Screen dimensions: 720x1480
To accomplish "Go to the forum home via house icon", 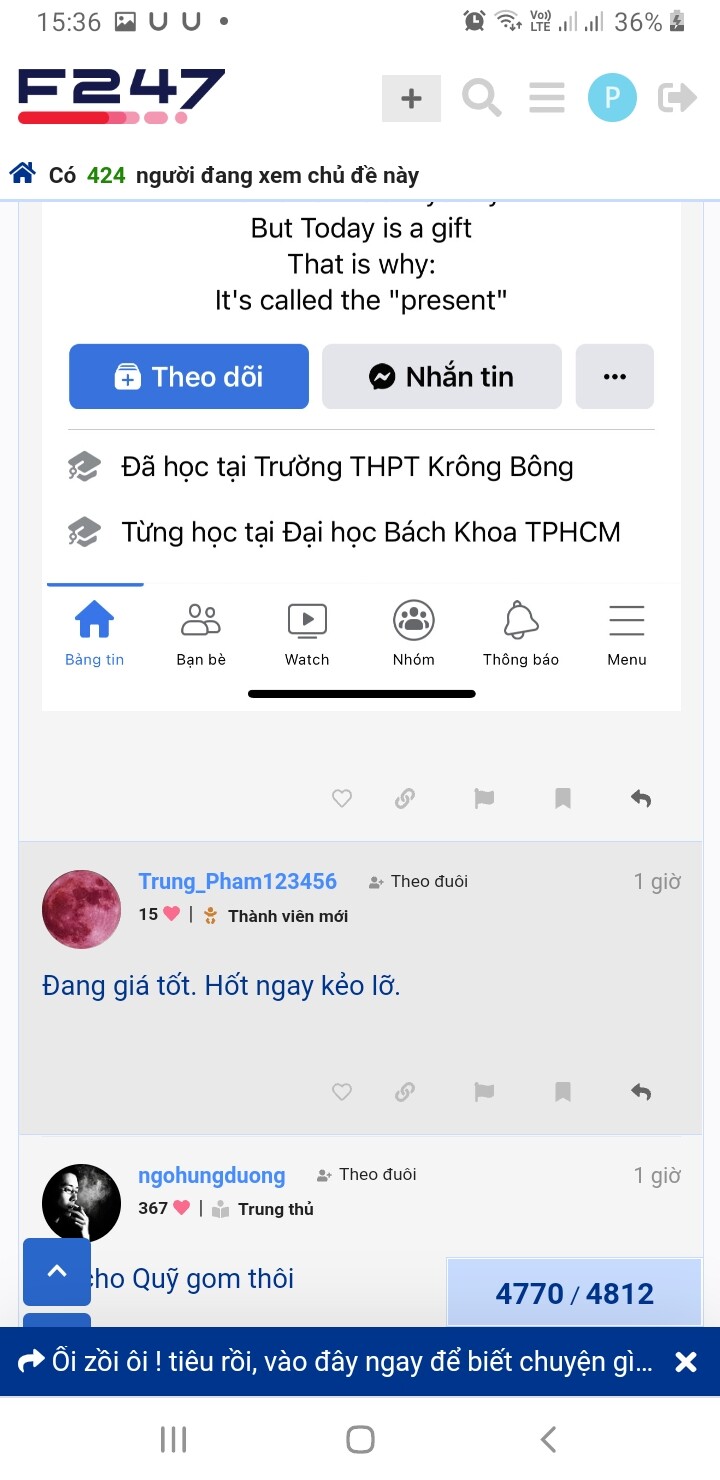I will [x=23, y=174].
